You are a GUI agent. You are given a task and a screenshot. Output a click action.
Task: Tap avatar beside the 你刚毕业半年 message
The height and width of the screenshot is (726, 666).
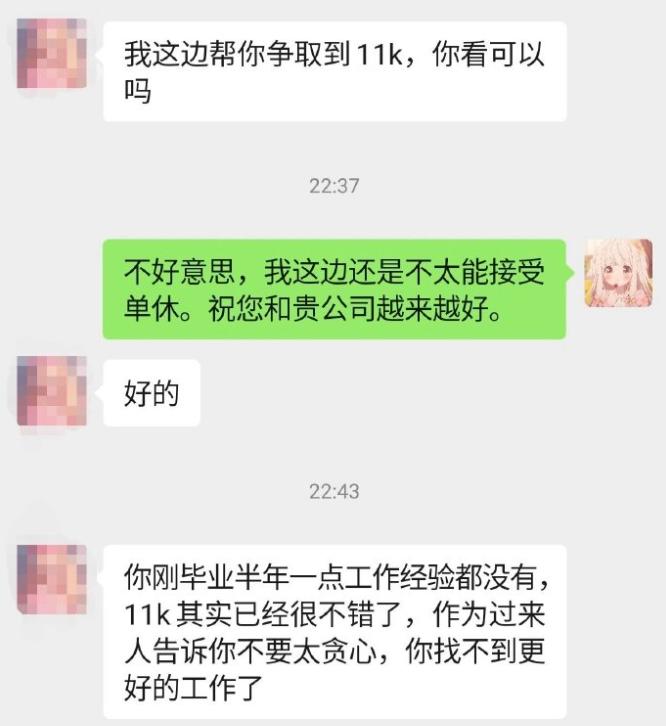coord(52,578)
